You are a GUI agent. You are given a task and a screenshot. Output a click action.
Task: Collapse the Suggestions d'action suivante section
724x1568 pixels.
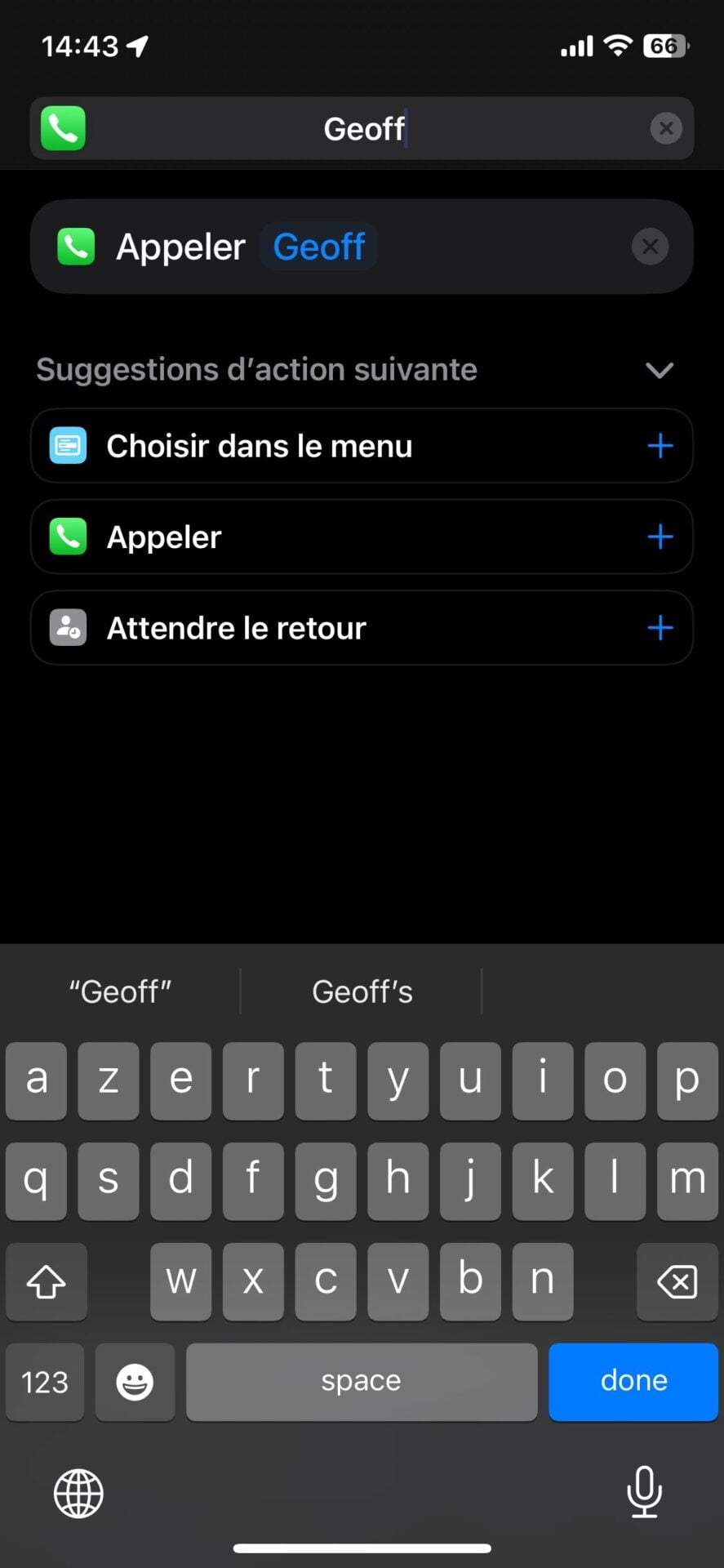(660, 370)
